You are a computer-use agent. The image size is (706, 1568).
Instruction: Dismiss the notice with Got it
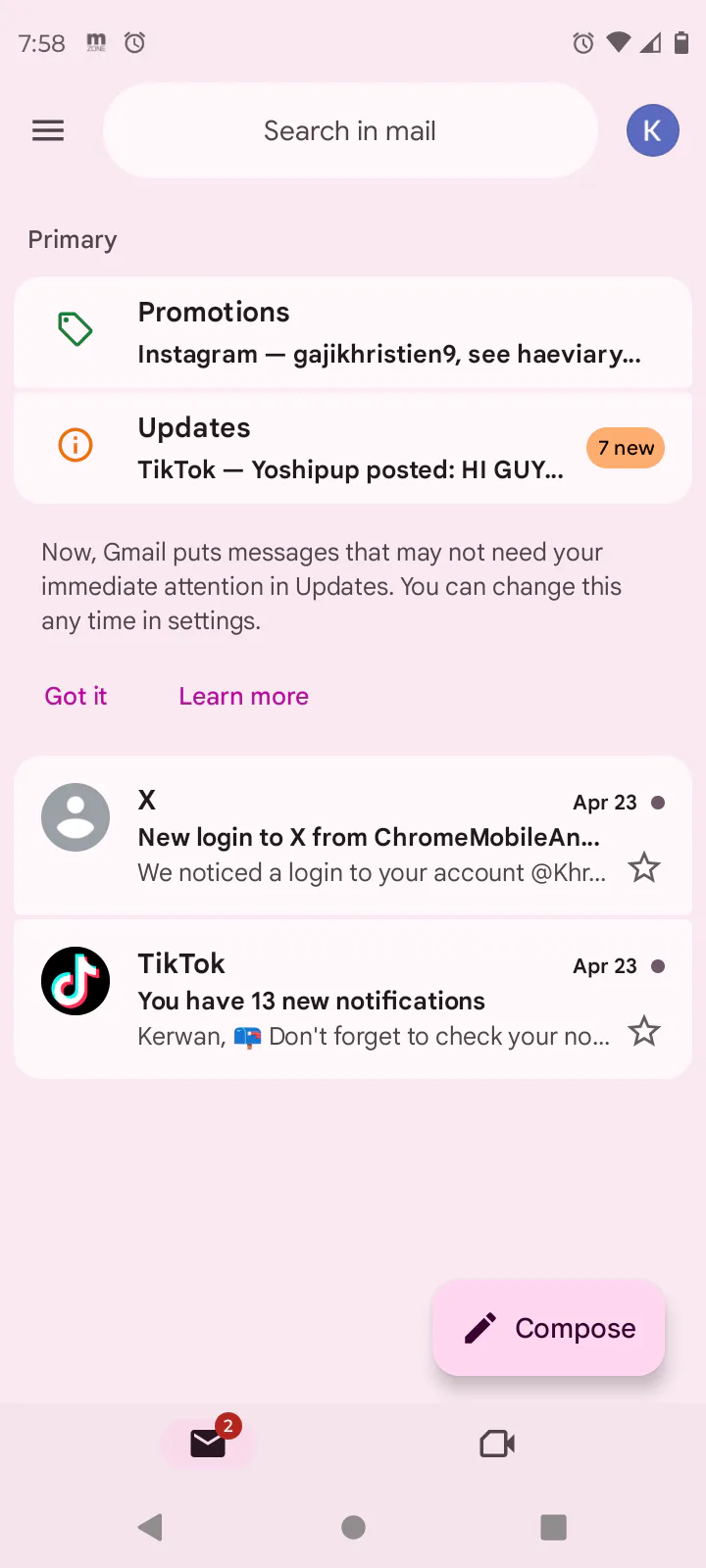point(76,696)
